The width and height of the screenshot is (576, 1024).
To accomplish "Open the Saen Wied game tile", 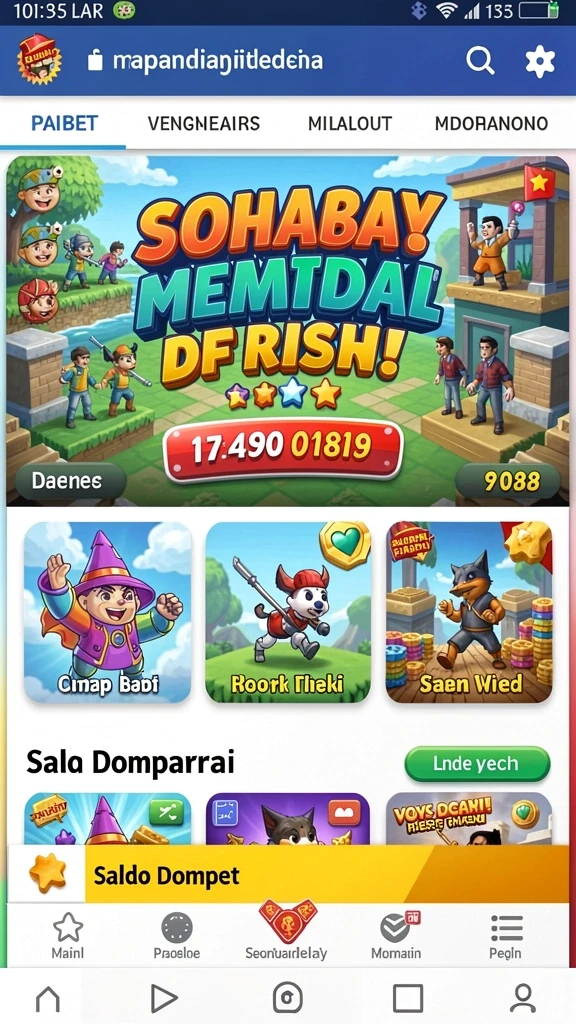I will click(x=470, y=612).
